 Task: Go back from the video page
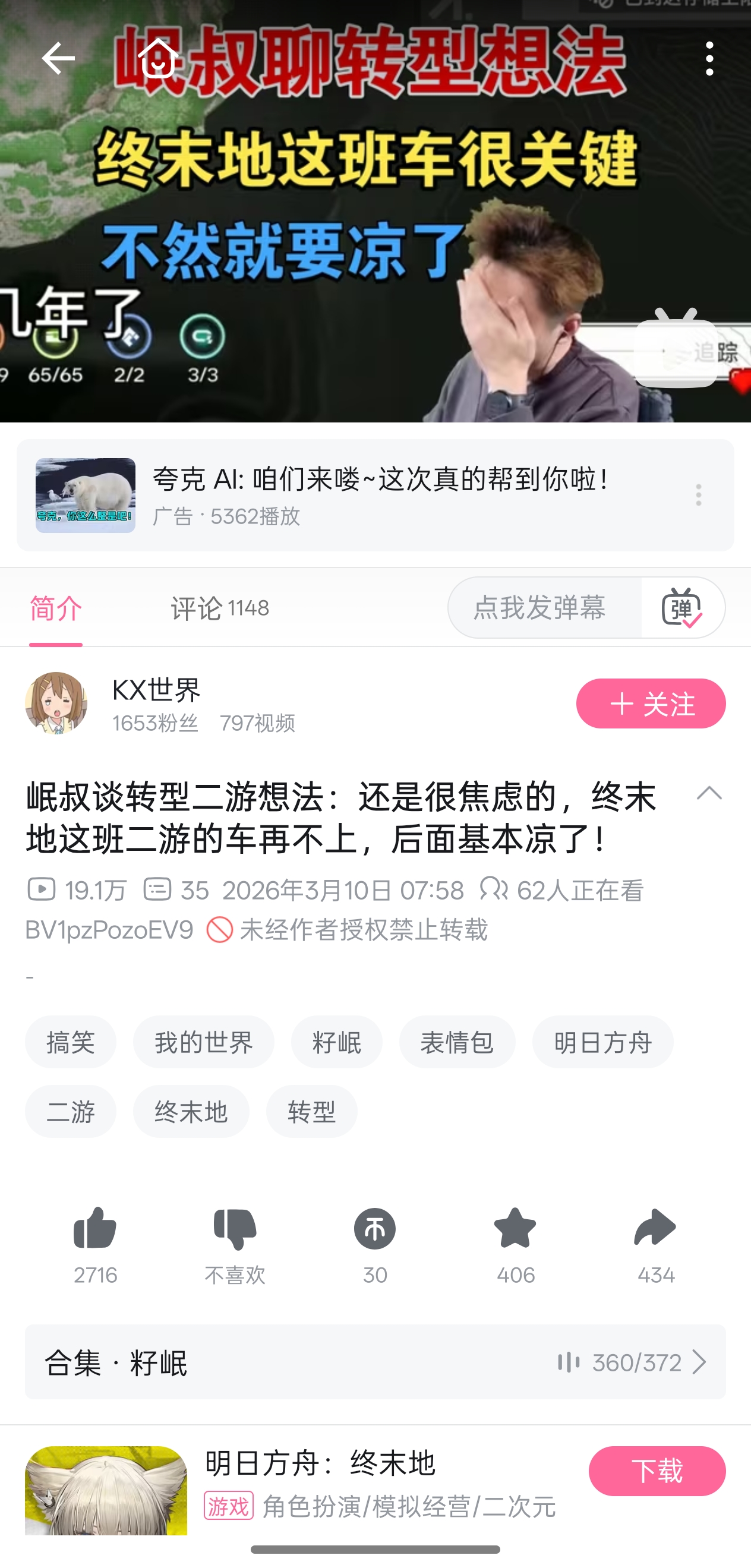(58, 59)
